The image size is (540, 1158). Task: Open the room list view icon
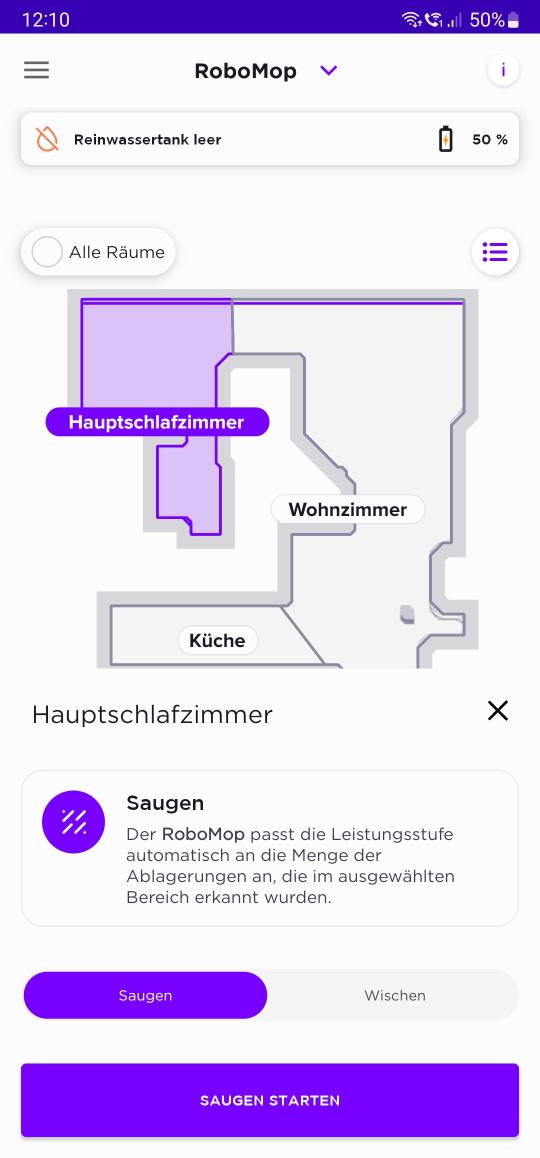pyautogui.click(x=495, y=252)
